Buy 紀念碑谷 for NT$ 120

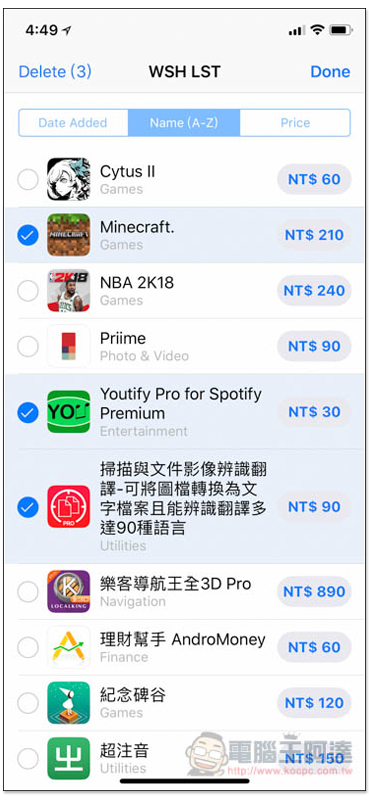[314, 703]
